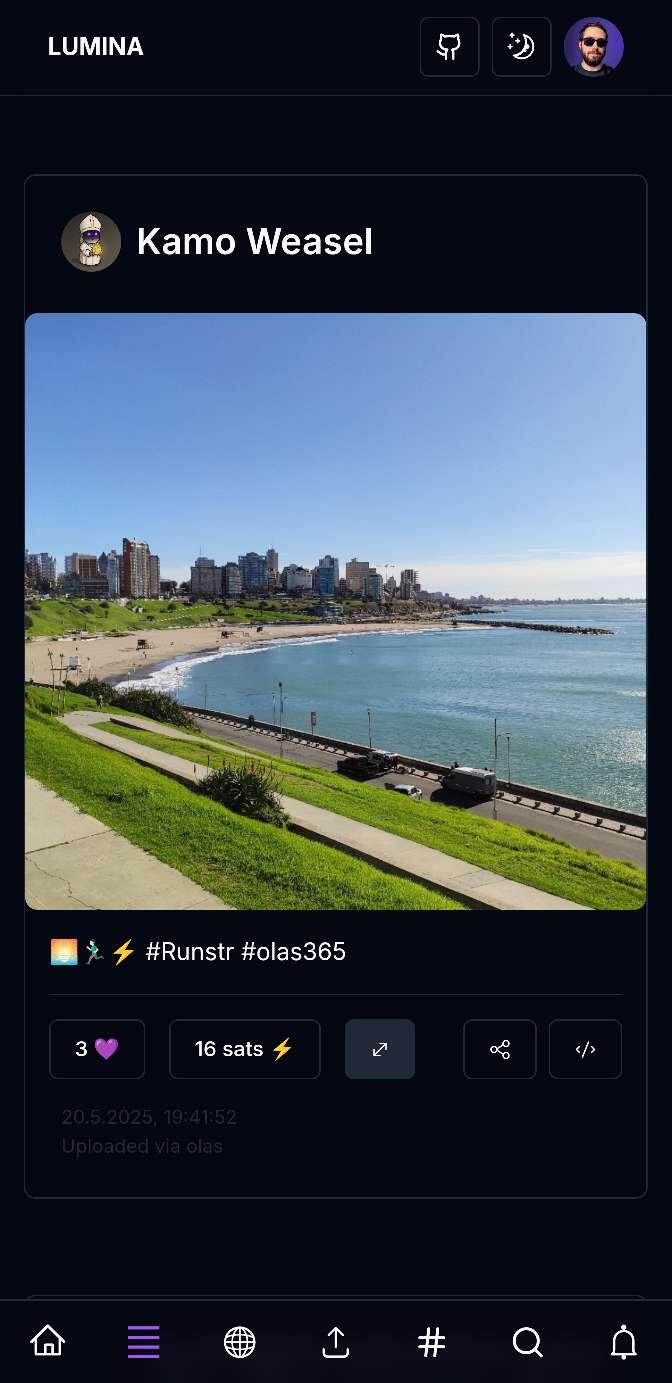
Task: Zap the post showing 16 sats
Action: click(244, 1049)
